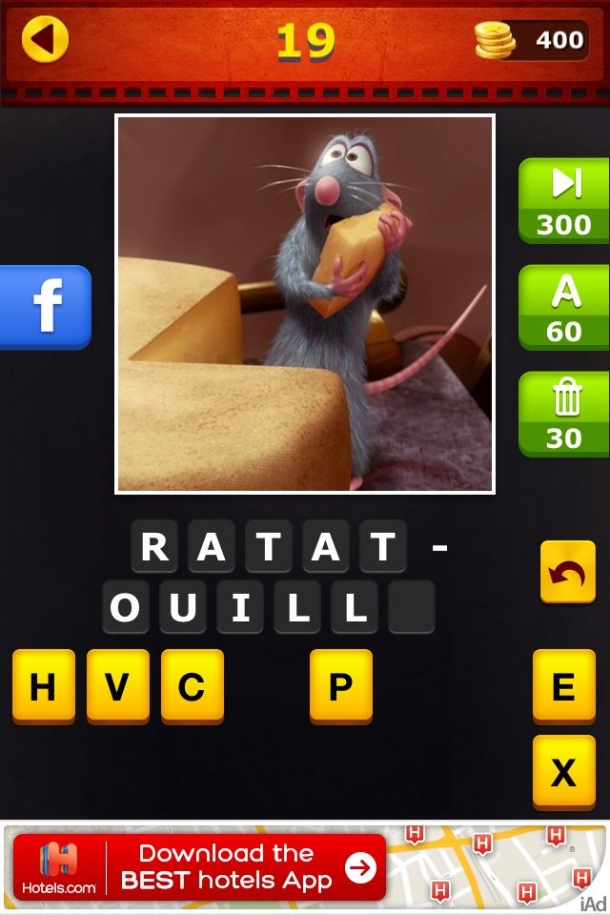Remove unused letters for 30 coins
This screenshot has height=915, width=610.
(564, 414)
